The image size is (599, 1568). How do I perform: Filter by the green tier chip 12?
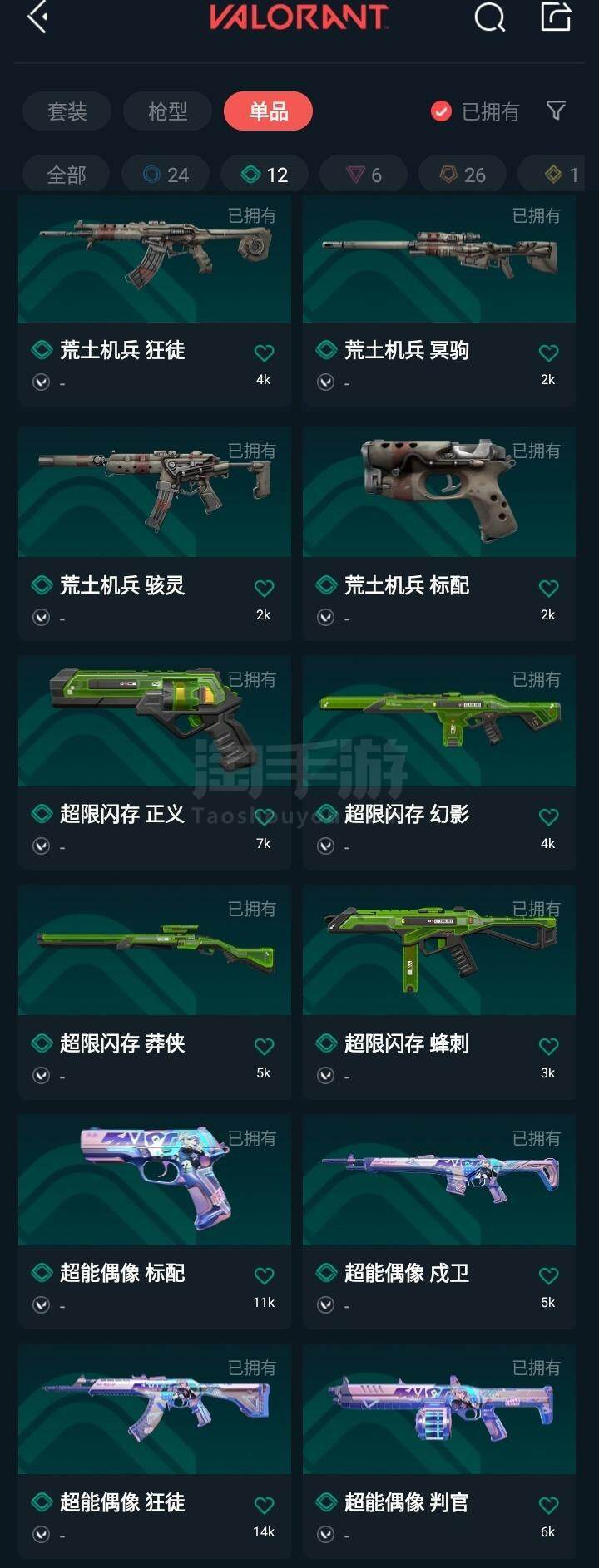[265, 175]
